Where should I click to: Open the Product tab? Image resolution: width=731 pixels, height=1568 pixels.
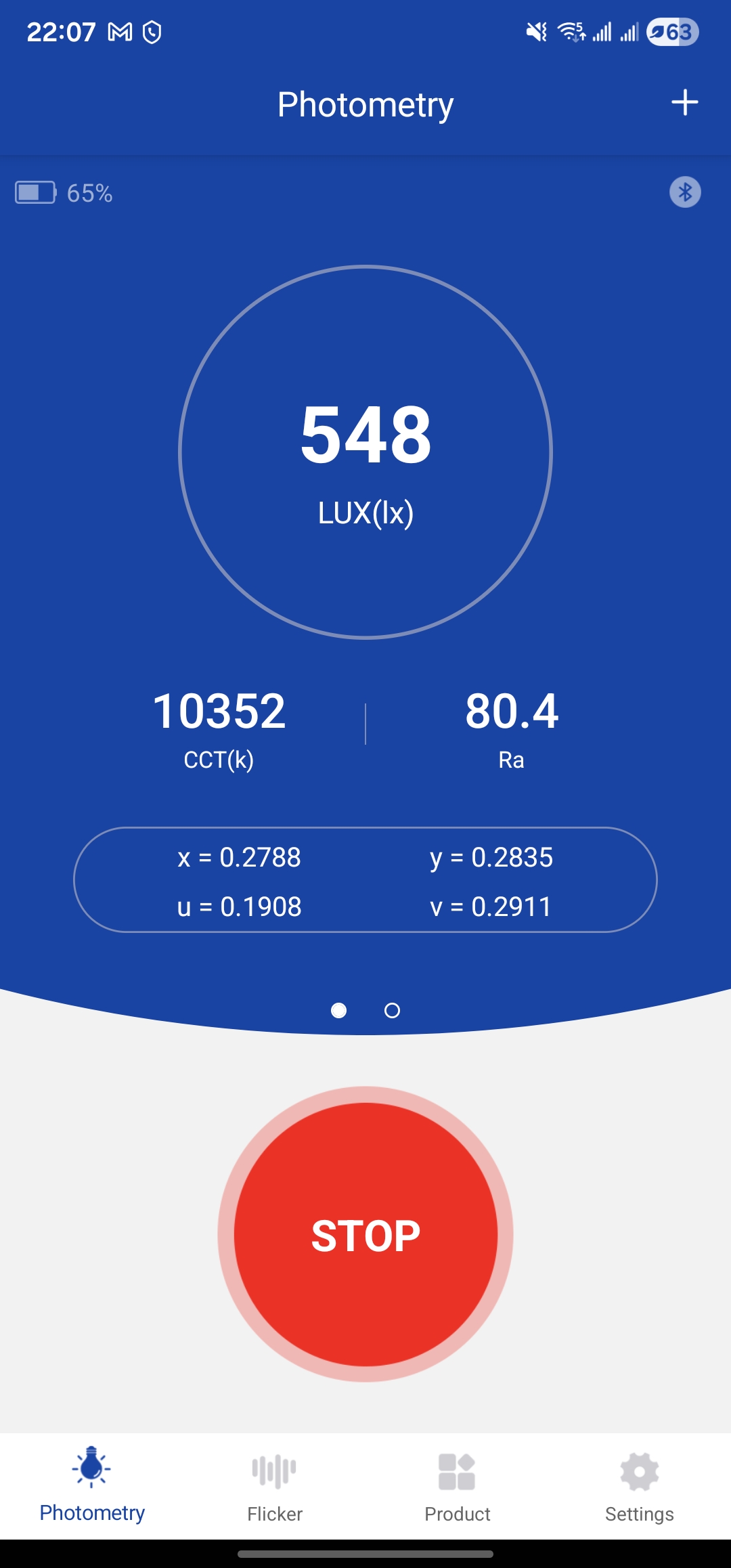457,1487
